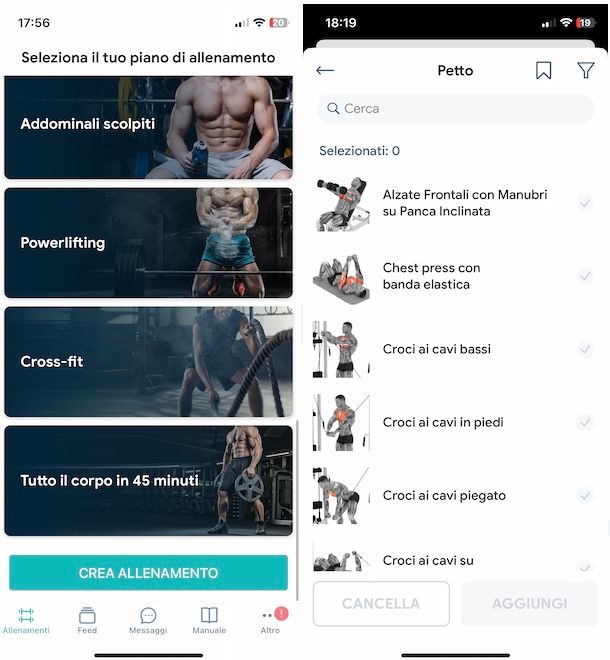Viewport: 610px width, 660px height.
Task: Open the Manuale tab
Action: tap(209, 620)
